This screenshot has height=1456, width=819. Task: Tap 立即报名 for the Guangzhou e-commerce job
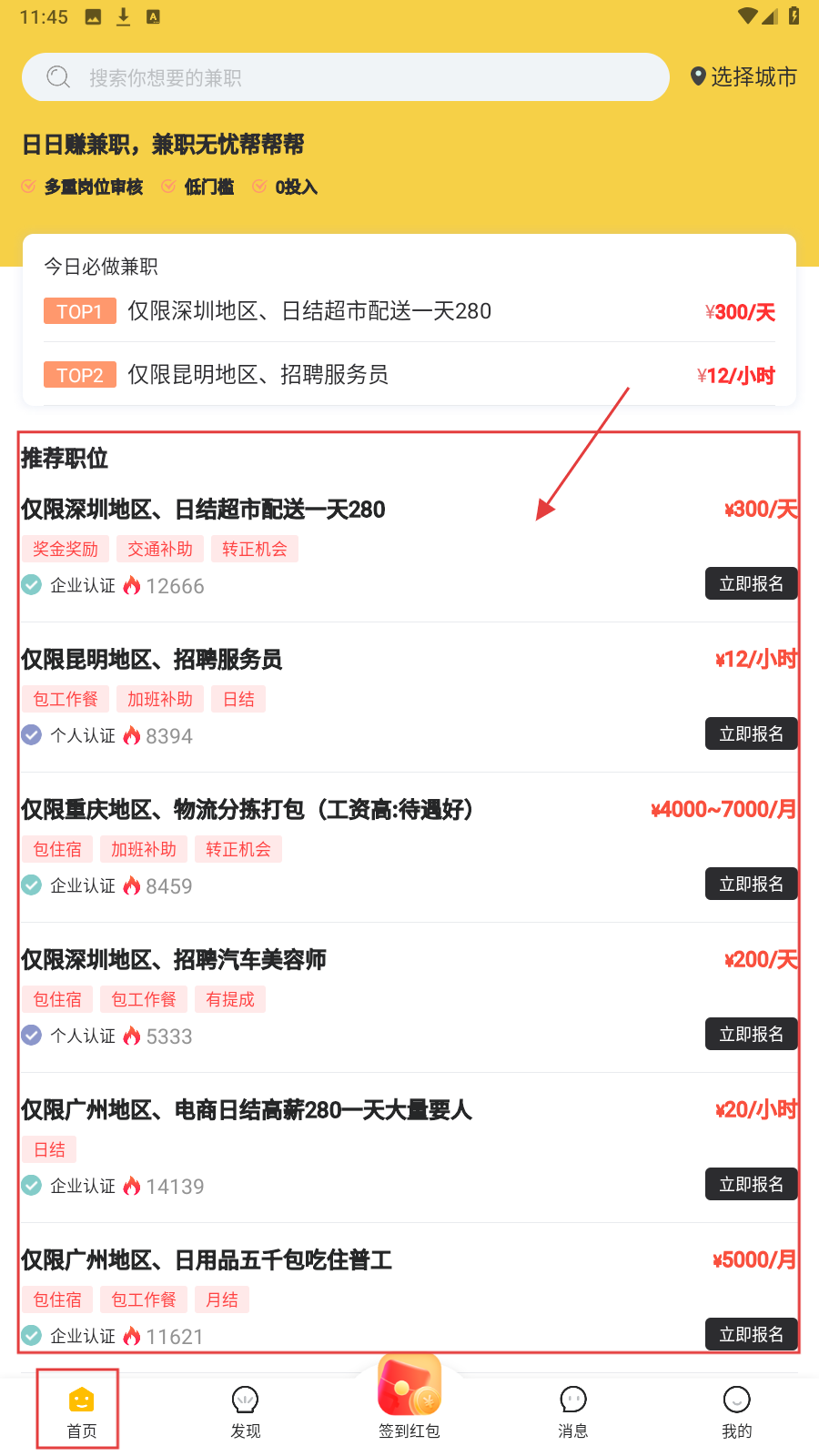tap(751, 1185)
